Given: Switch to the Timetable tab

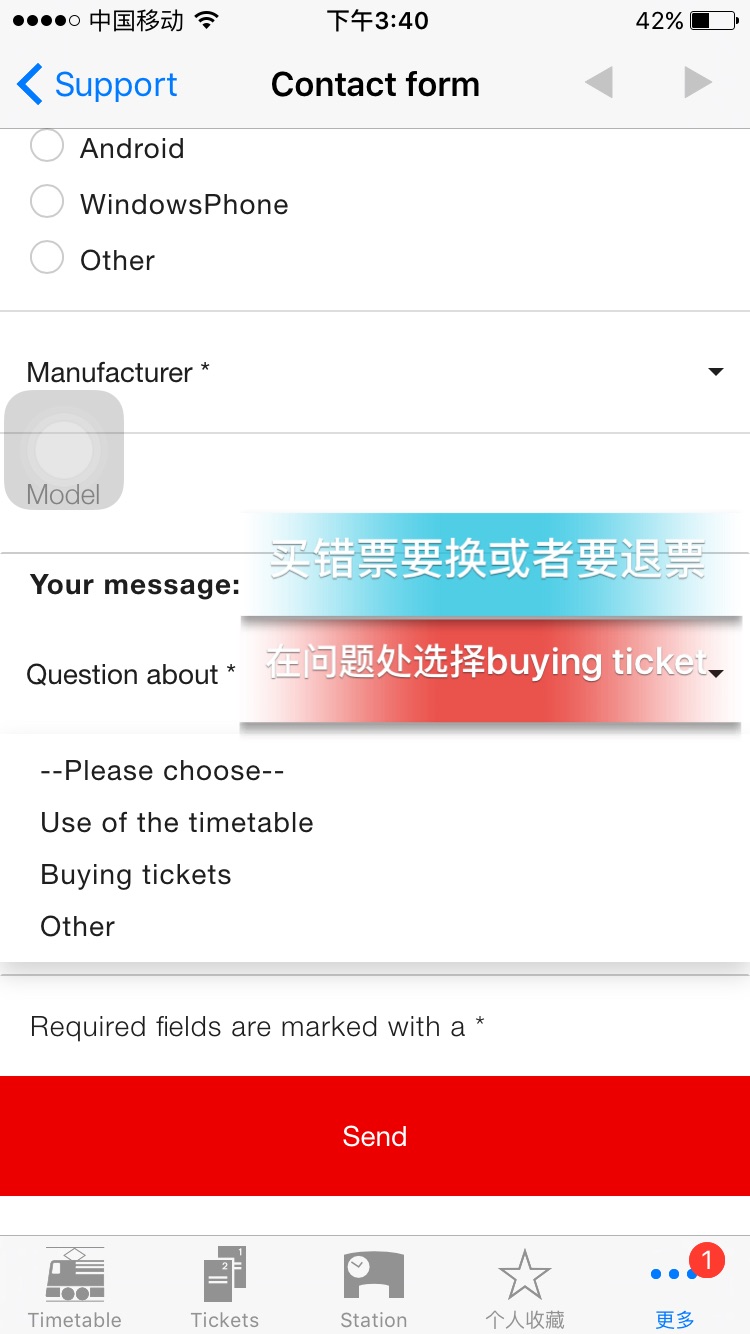Looking at the screenshot, I should 75,1287.
